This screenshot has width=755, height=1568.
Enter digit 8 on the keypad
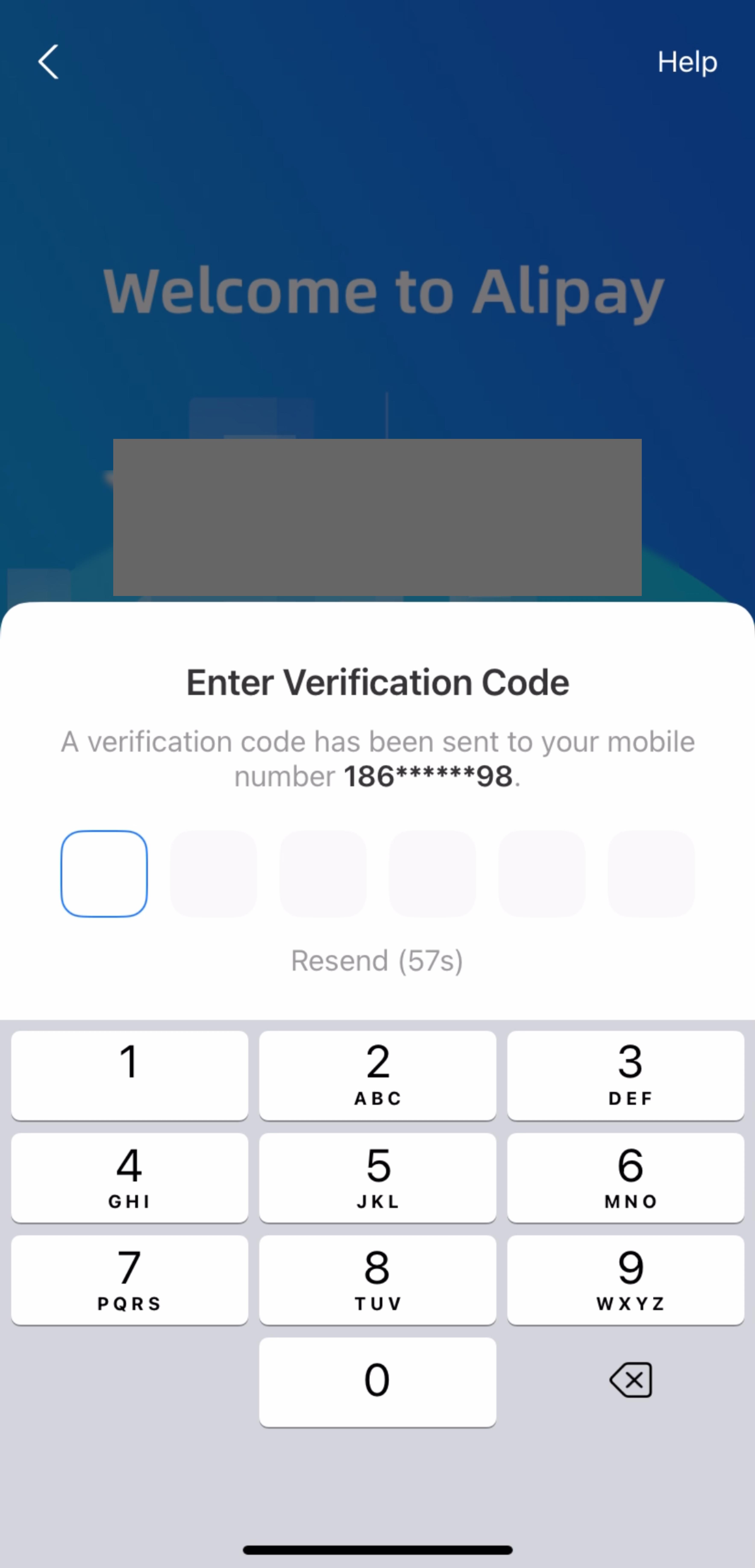point(377,1279)
